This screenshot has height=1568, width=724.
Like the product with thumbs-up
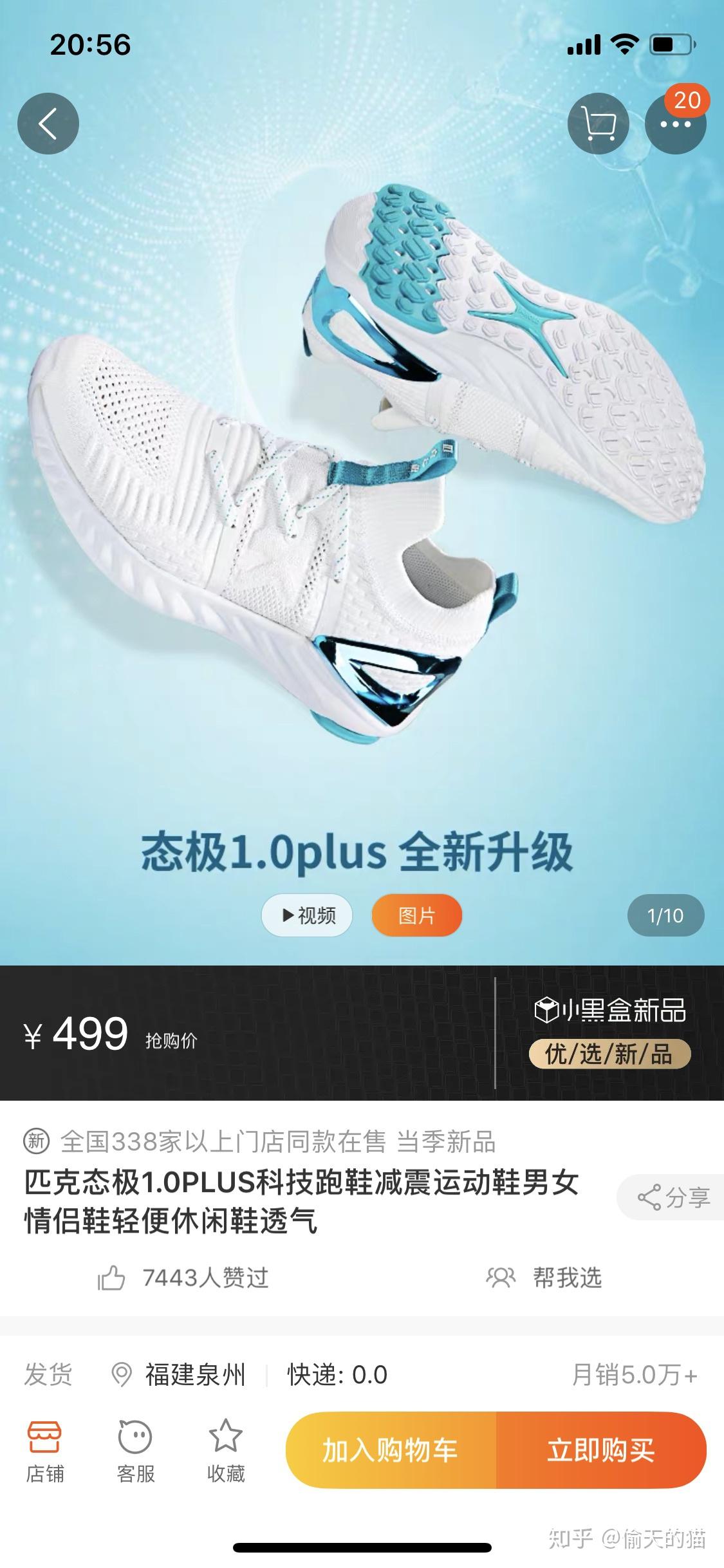point(111,1278)
